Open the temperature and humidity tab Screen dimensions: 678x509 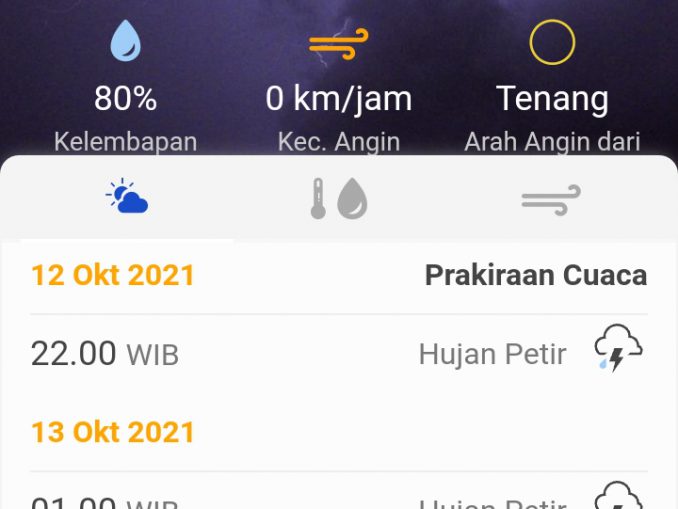(x=338, y=199)
